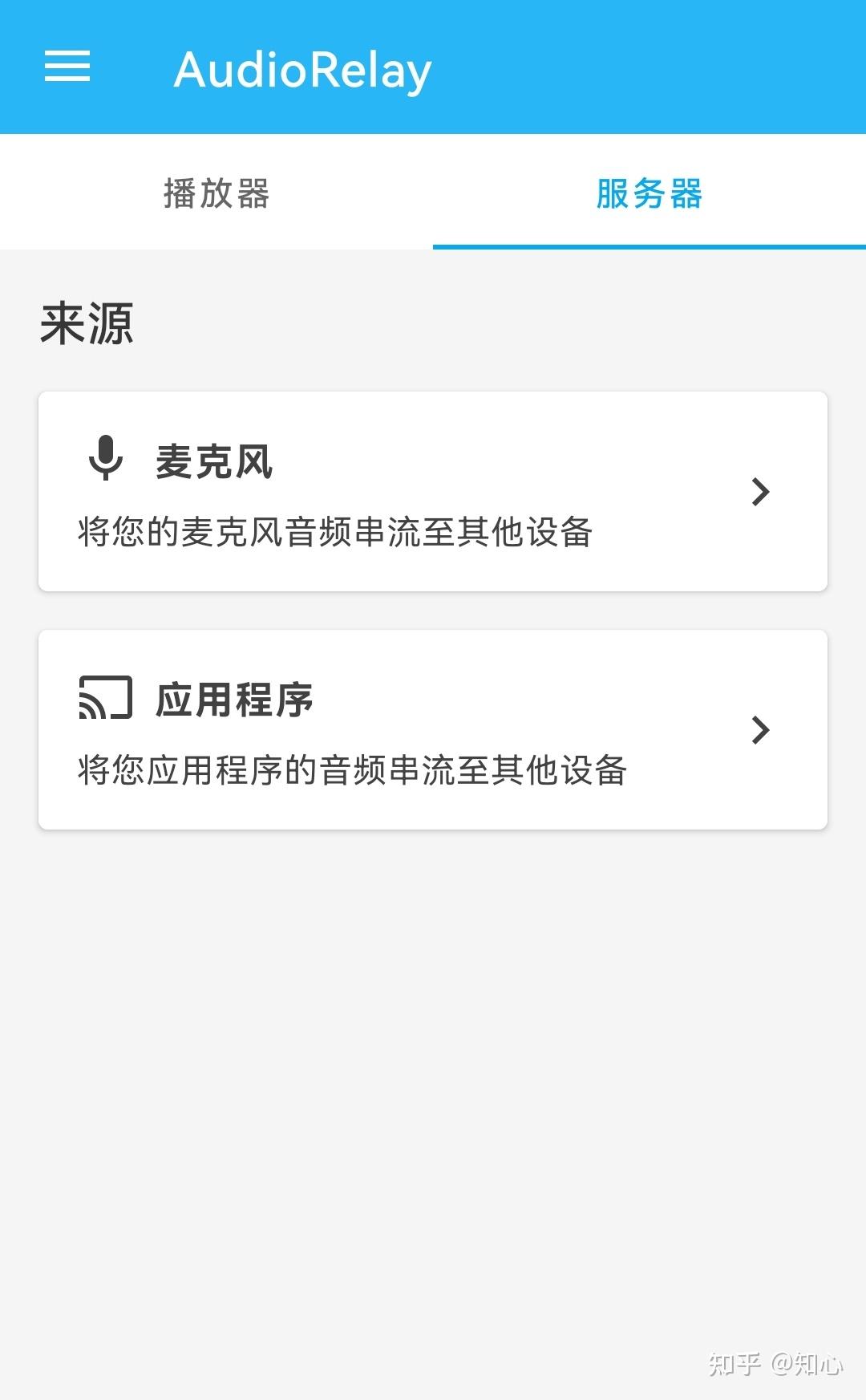Open 应用程序 details using the right arrow
The height and width of the screenshot is (1400, 866).
[x=760, y=730]
